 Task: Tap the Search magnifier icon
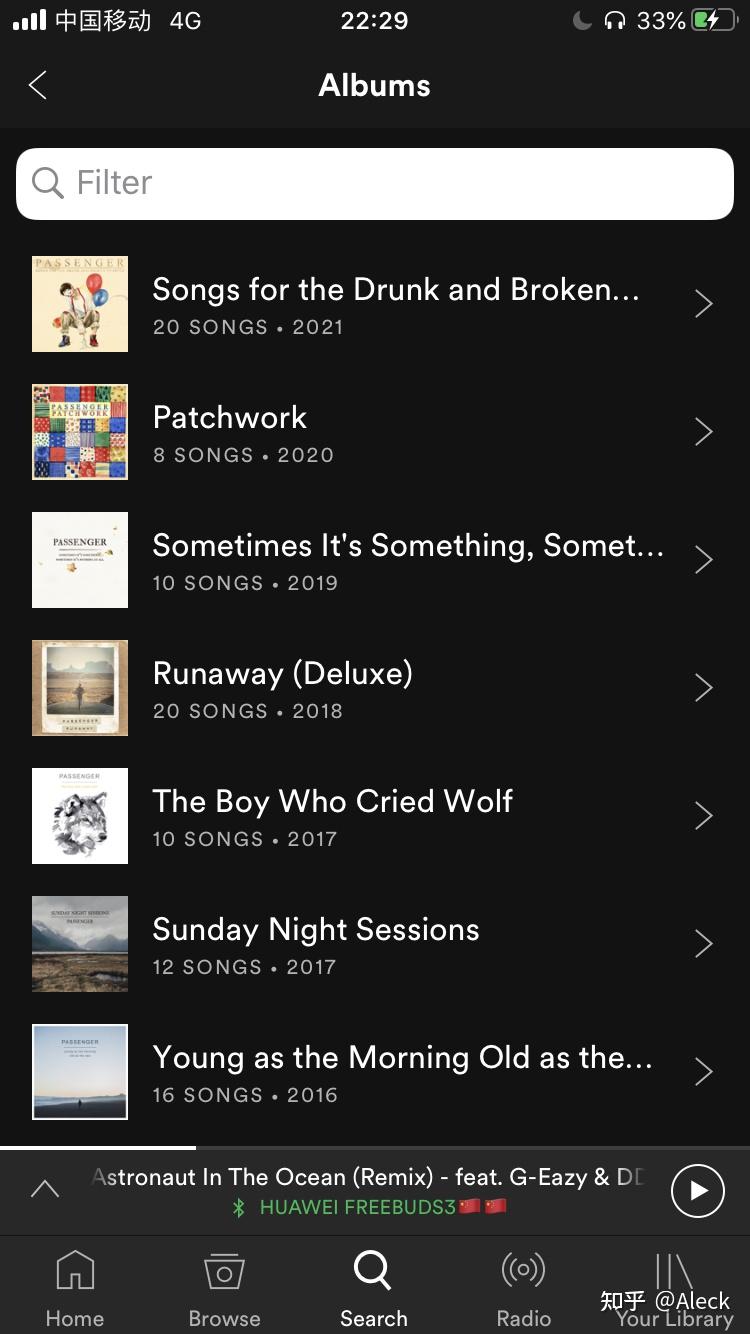(373, 1268)
